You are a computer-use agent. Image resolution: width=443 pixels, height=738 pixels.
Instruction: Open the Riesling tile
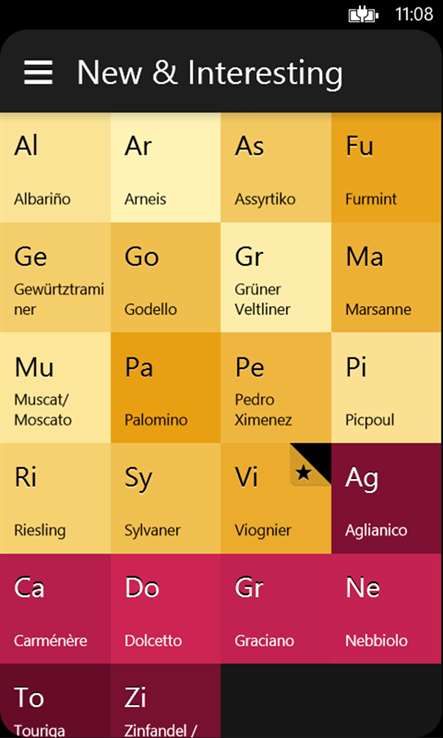click(55, 498)
